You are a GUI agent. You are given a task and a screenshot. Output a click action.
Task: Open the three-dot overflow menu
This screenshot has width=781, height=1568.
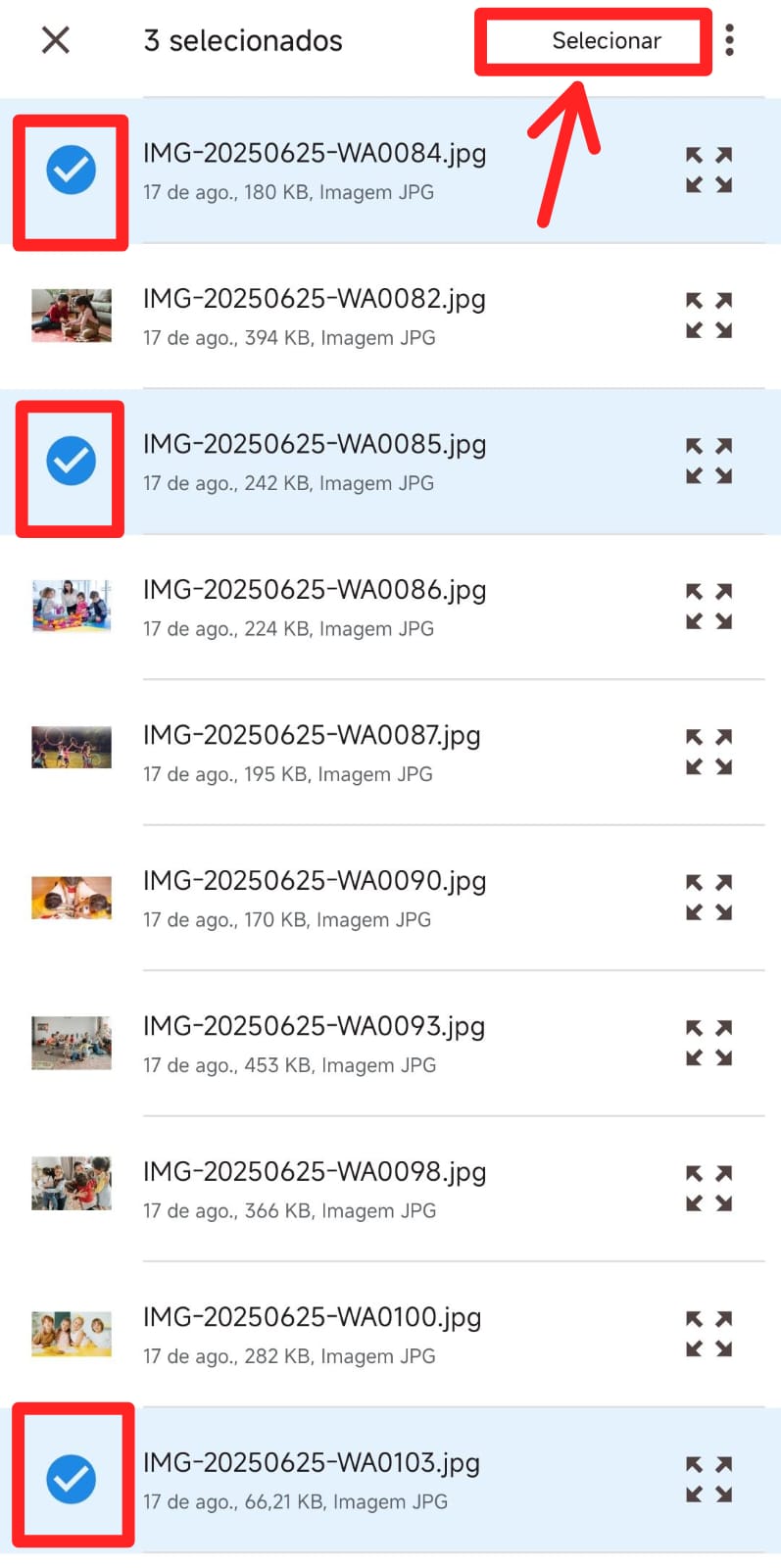click(x=729, y=40)
